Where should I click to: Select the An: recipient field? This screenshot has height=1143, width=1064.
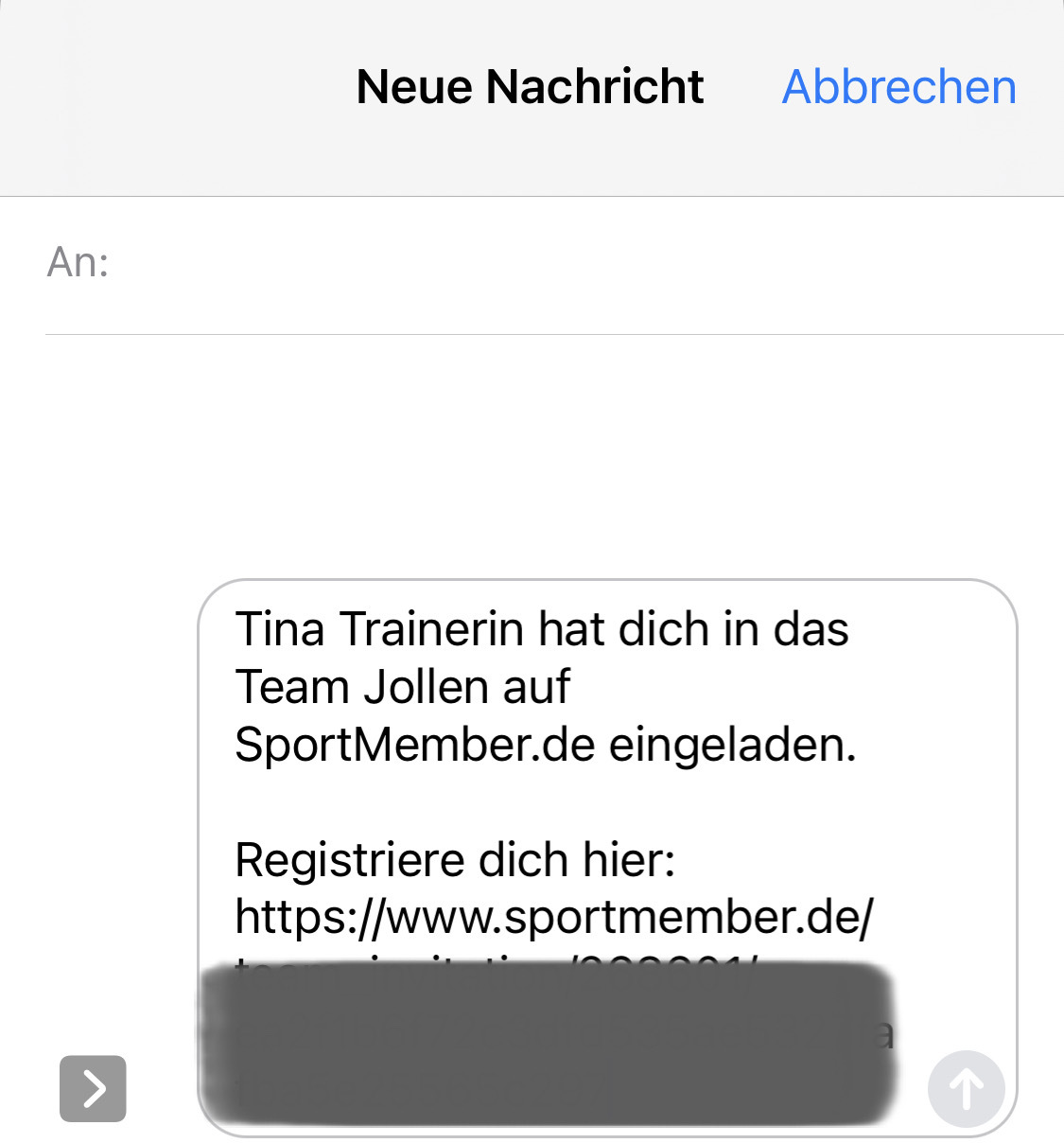[567, 263]
